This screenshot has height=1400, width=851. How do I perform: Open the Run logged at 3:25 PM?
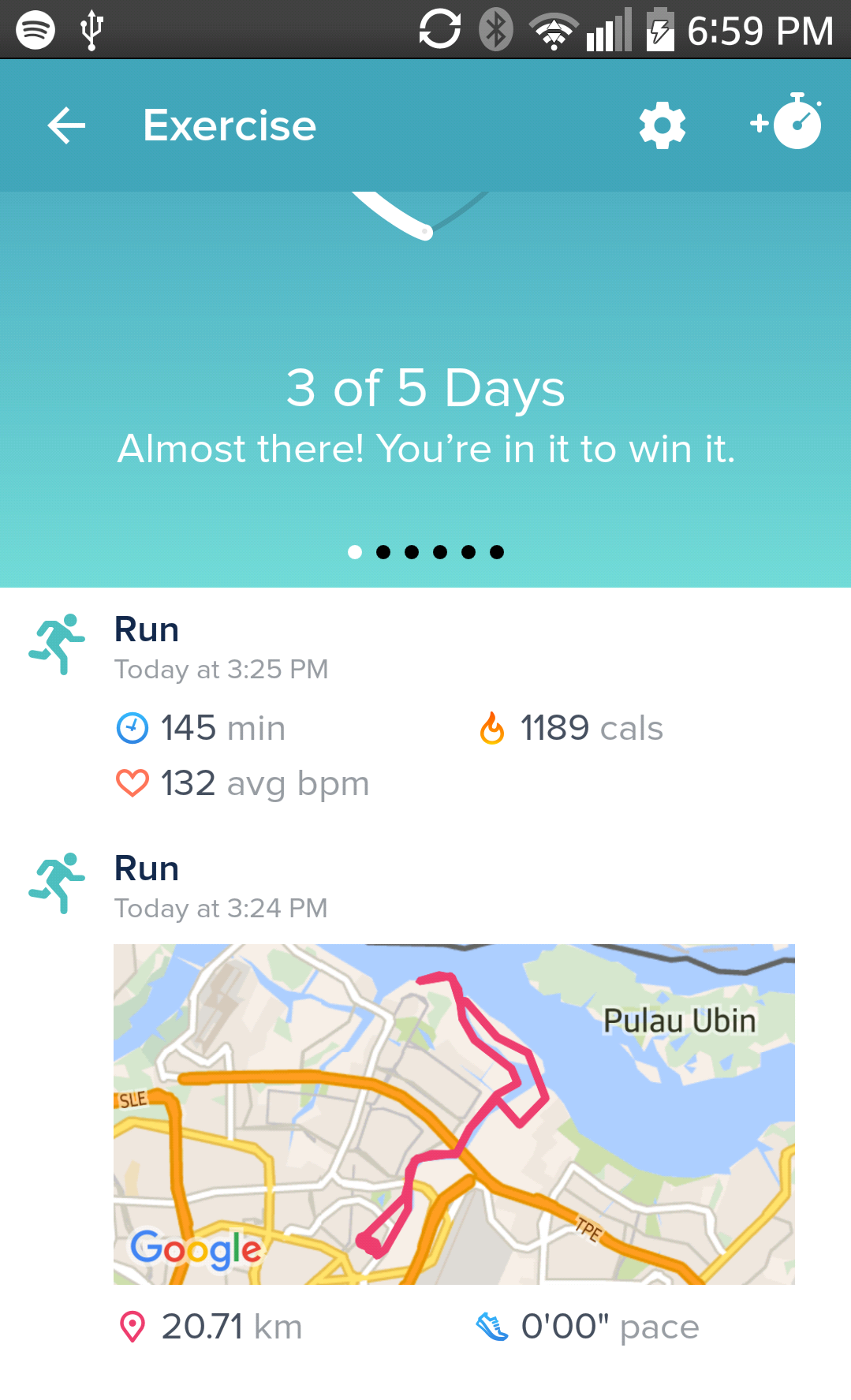pyautogui.click(x=147, y=630)
